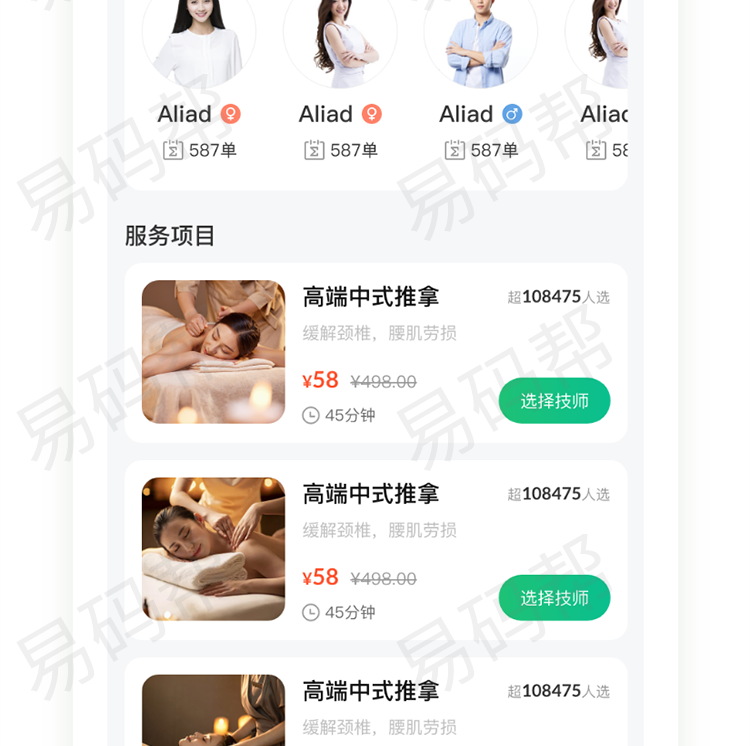Open the first 高端中式推拿 service photo with candles

click(x=214, y=352)
